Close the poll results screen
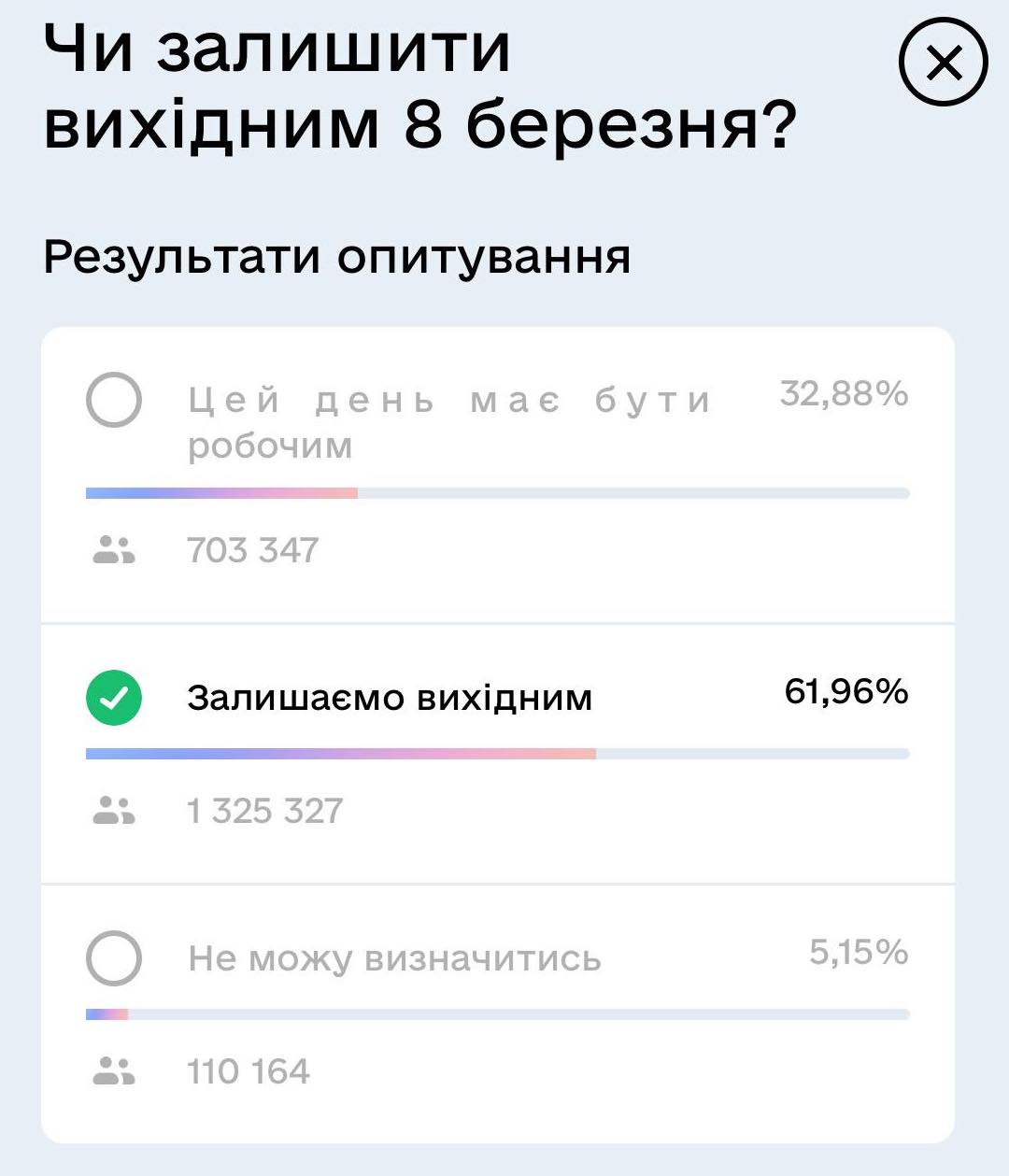The width and height of the screenshot is (1009, 1176). point(943,64)
